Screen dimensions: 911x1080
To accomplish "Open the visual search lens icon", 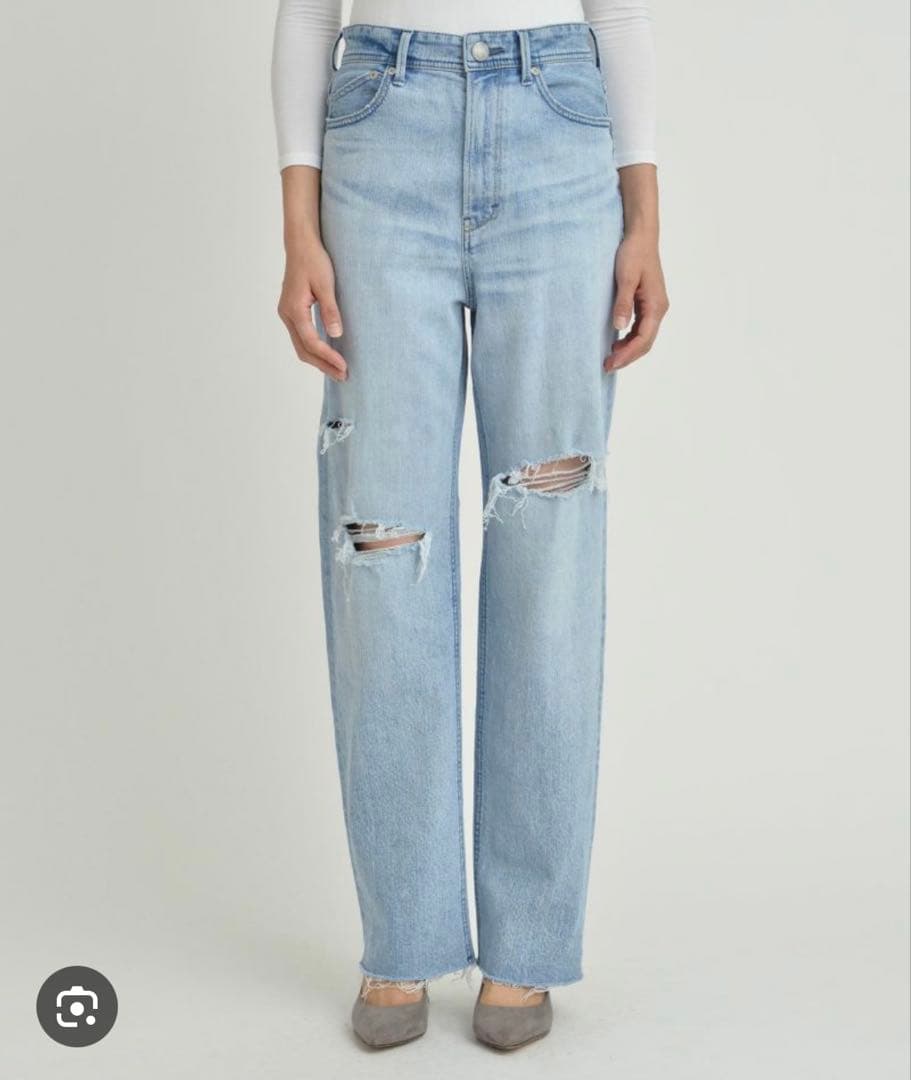I will [x=76, y=1006].
